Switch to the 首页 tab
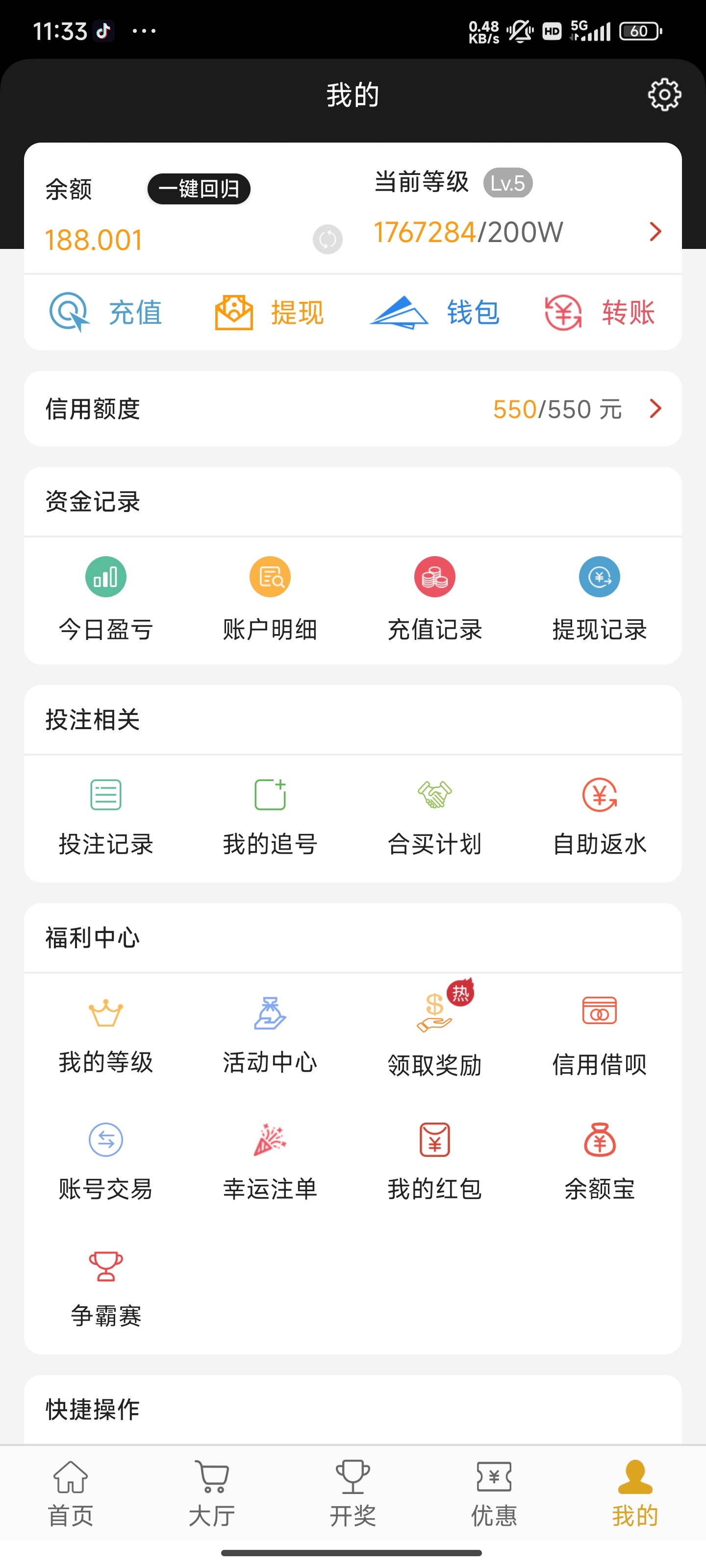Screen dimensions: 706x1568 pyautogui.click(x=71, y=1494)
